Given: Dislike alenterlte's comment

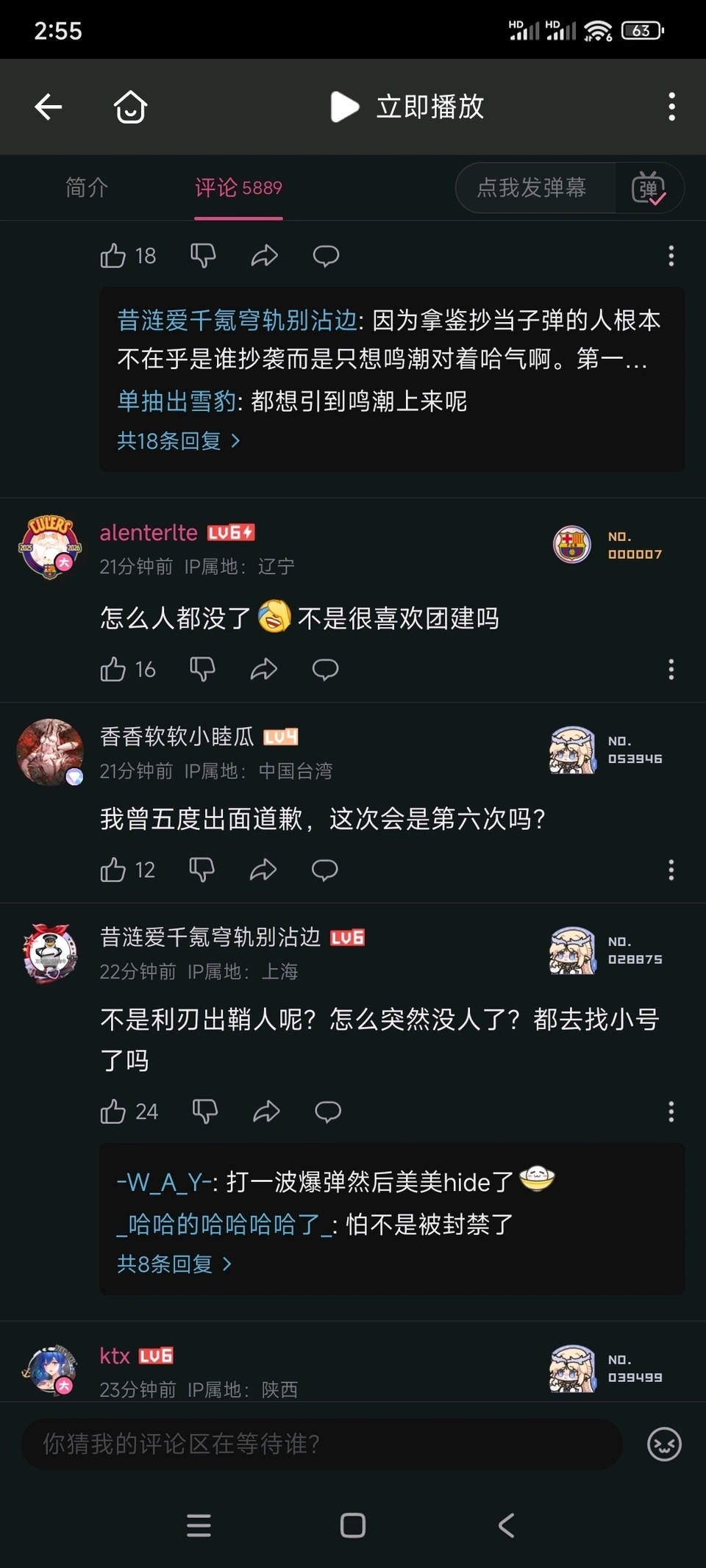Looking at the screenshot, I should tap(202, 669).
